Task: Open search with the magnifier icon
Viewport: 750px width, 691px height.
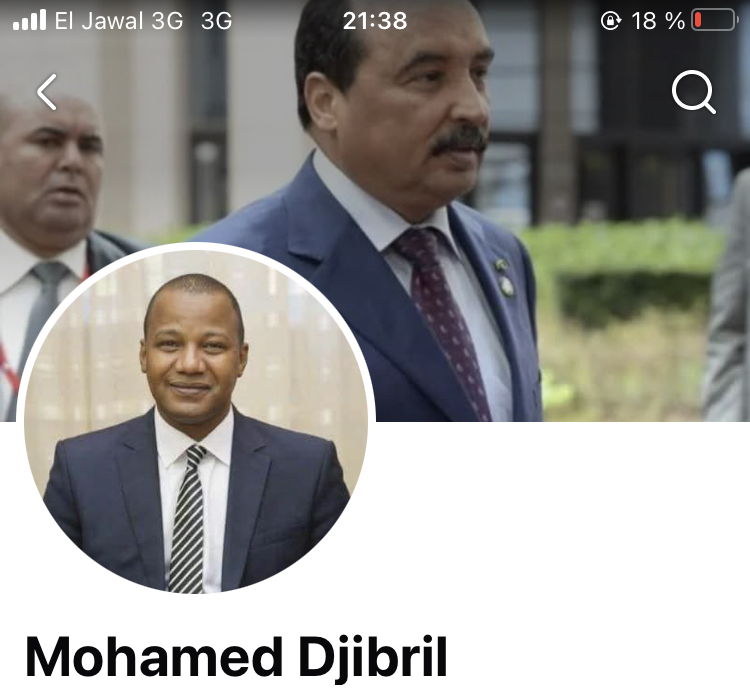Action: pyautogui.click(x=693, y=93)
